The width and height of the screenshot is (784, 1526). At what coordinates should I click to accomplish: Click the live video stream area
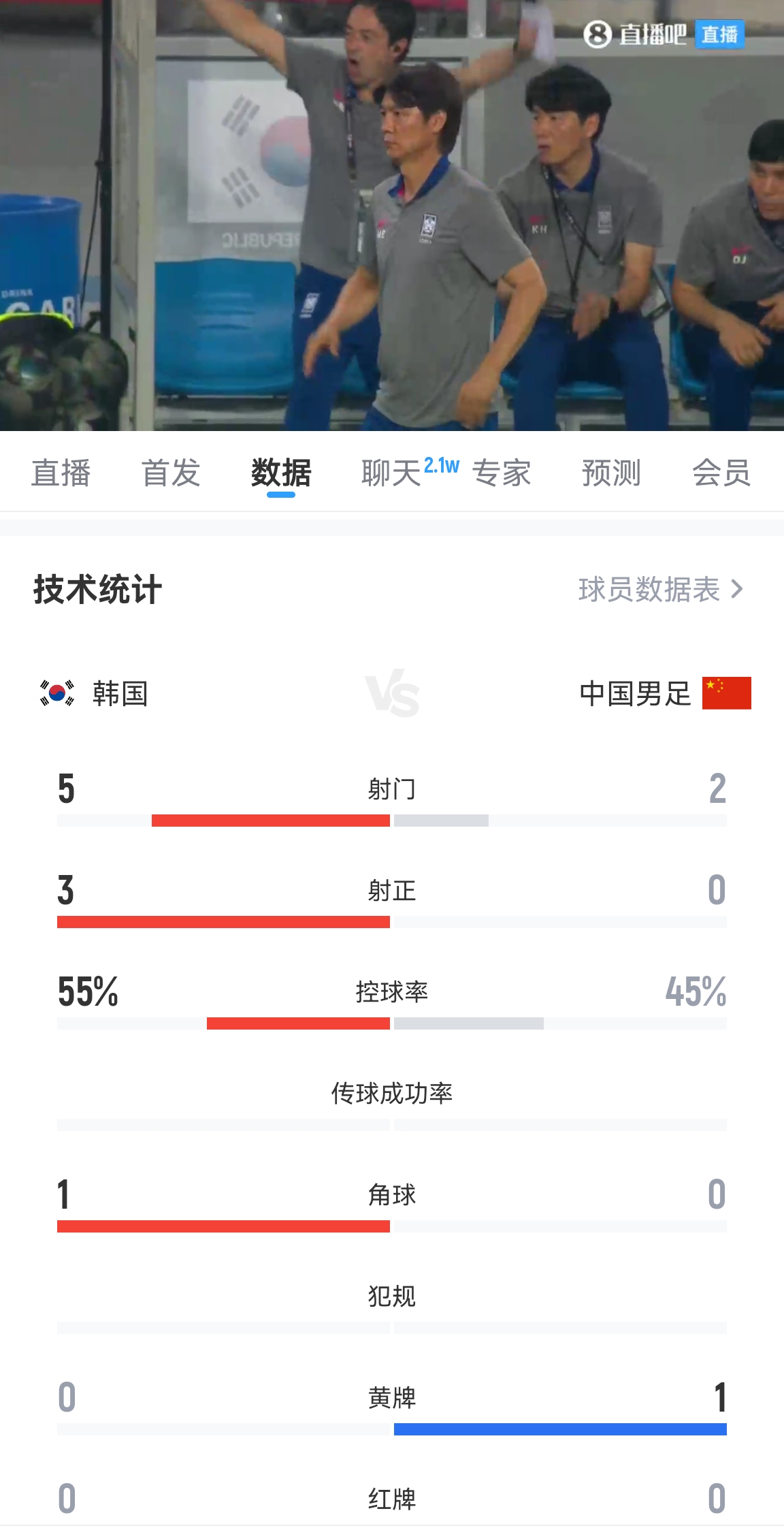[x=392, y=218]
